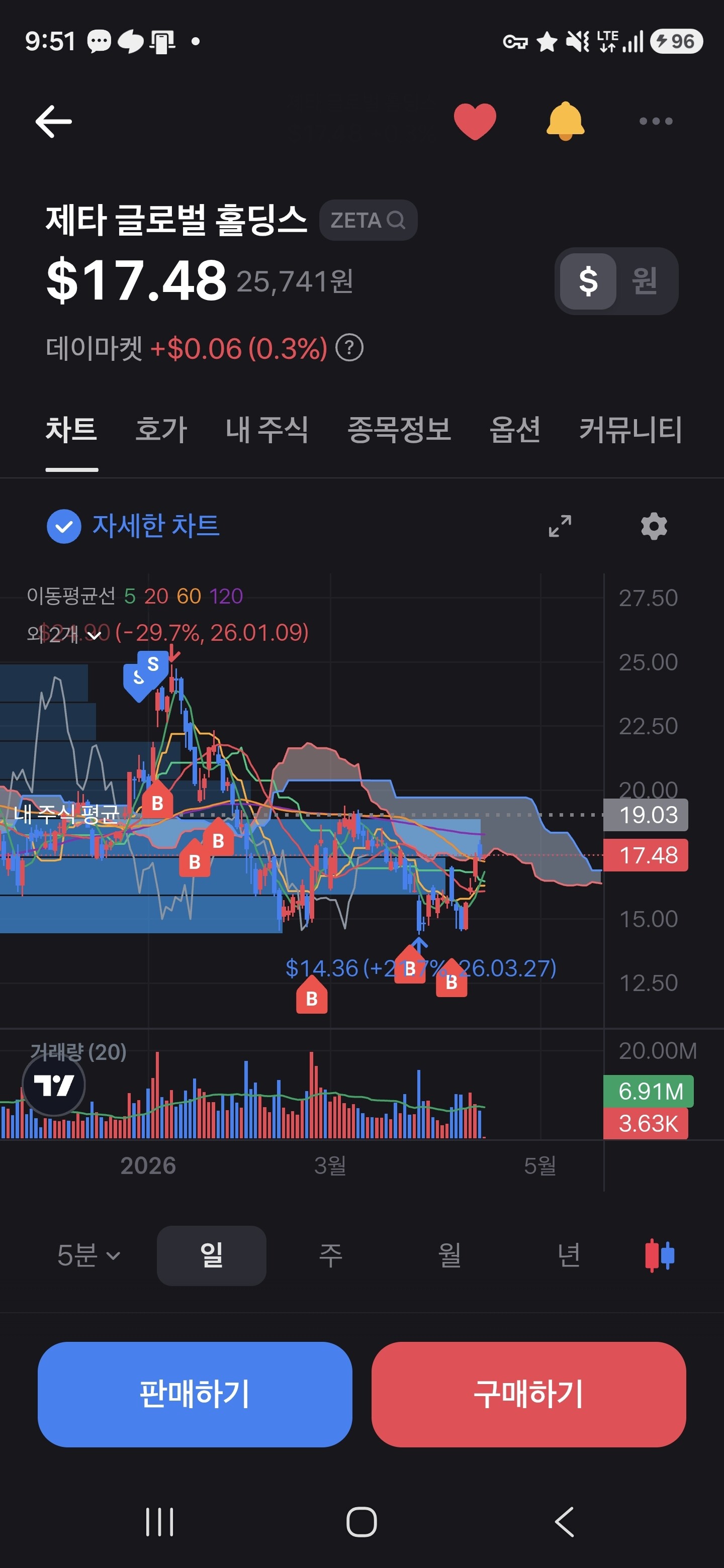The image size is (724, 1568).
Task: Expand the 외 2개 indicators dropdown
Action: 64,635
